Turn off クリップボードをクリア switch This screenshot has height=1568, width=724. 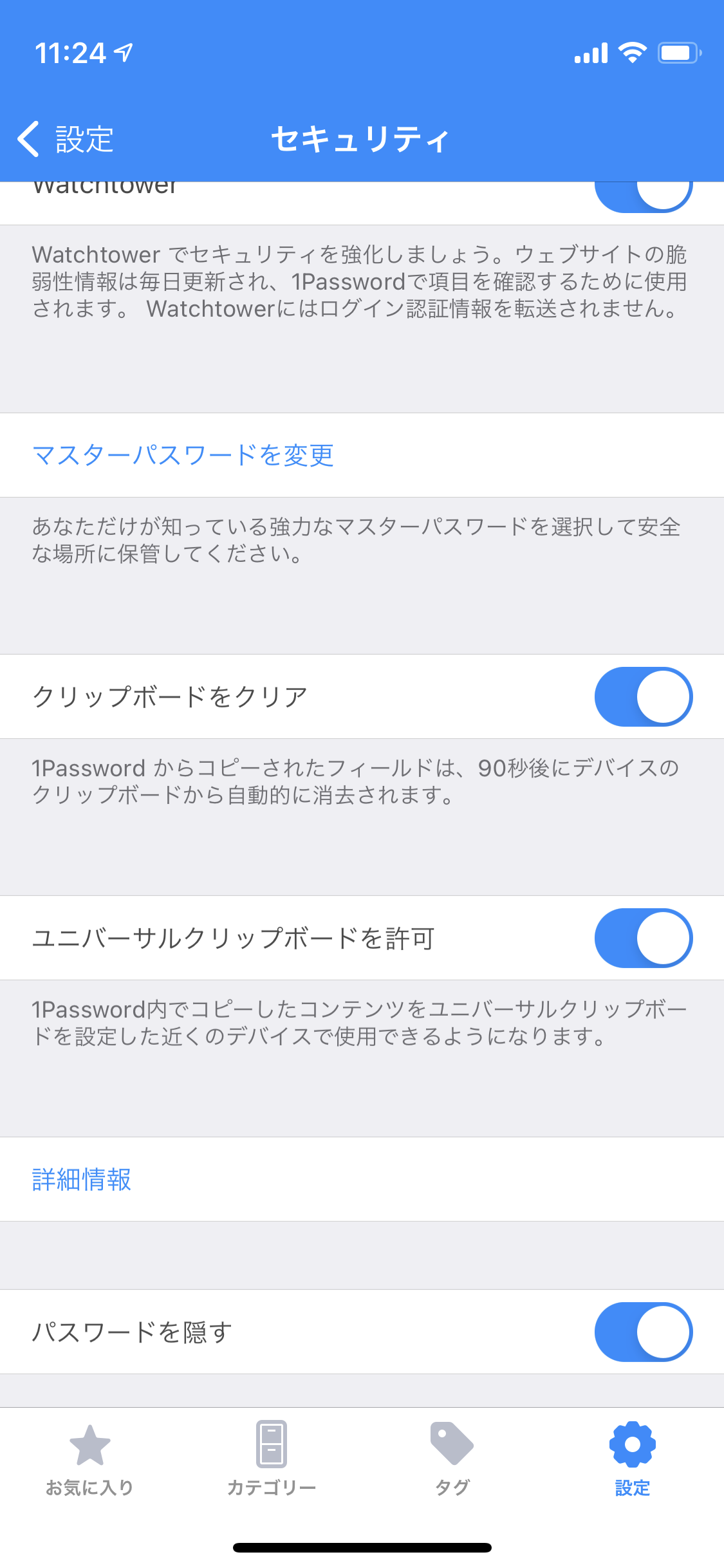point(643,696)
